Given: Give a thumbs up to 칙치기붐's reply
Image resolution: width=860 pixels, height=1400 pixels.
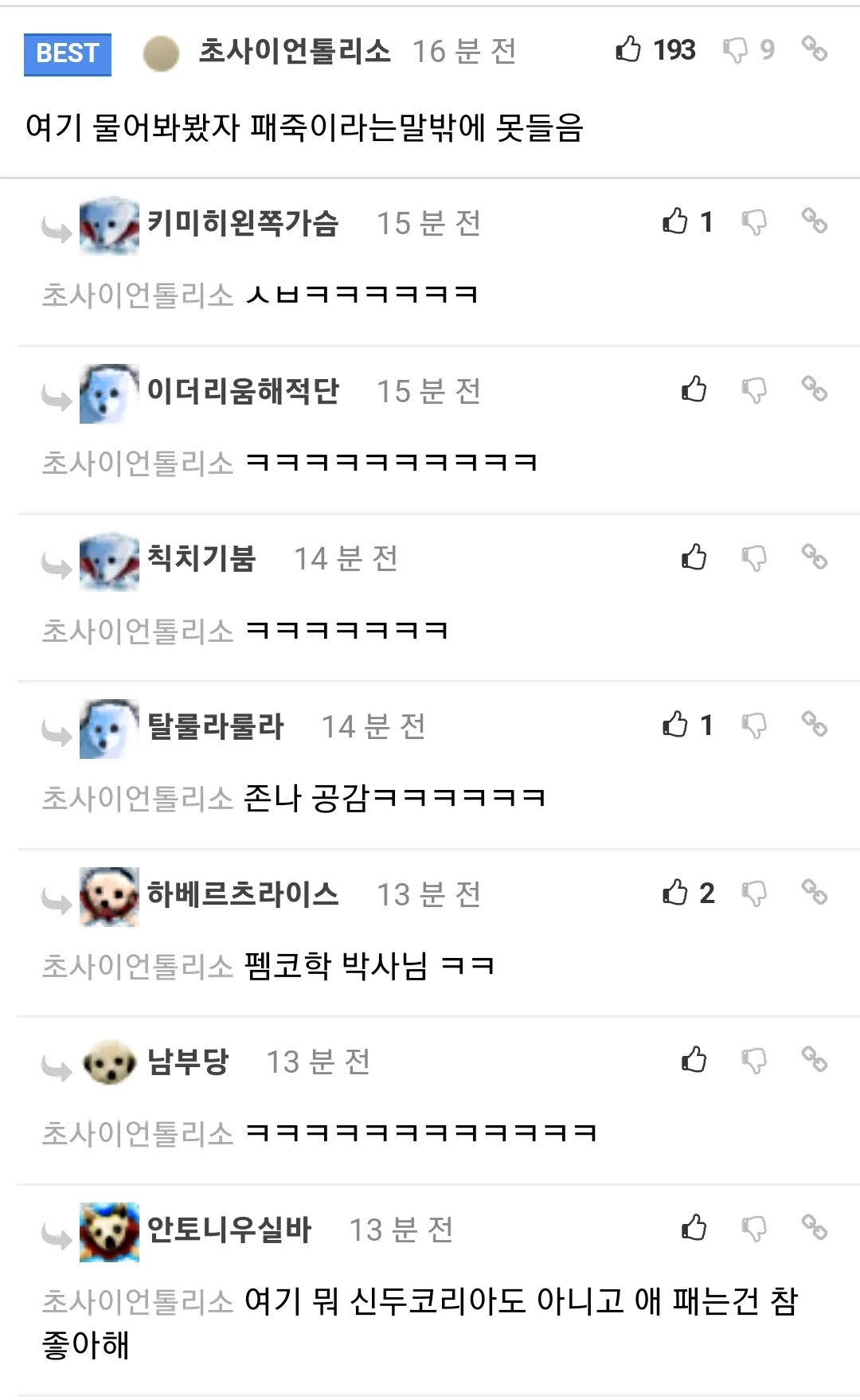Looking at the screenshot, I should (694, 557).
